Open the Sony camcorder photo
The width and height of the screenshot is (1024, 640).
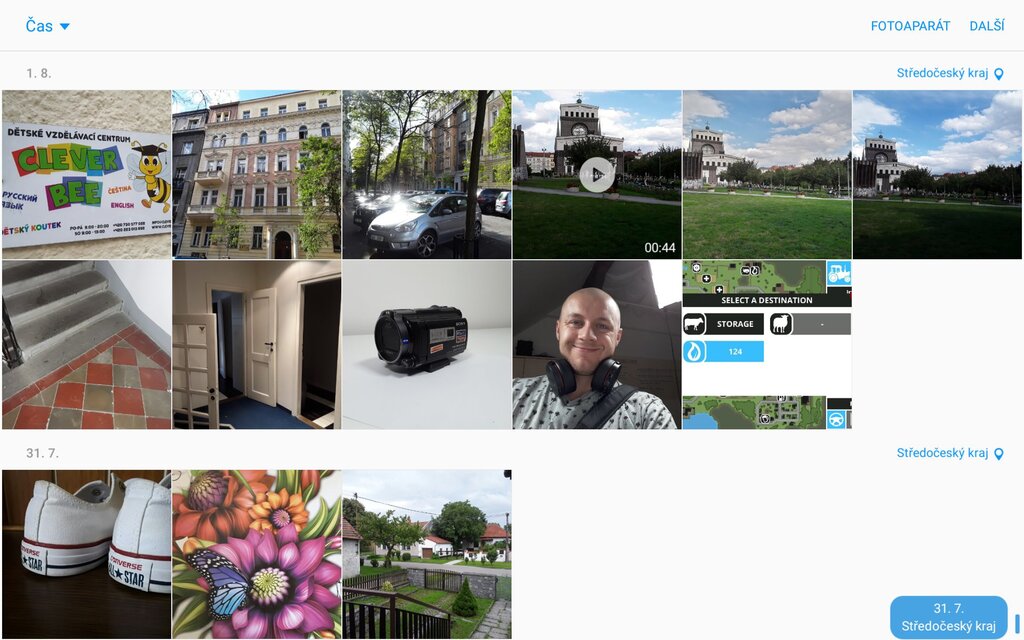click(x=426, y=345)
